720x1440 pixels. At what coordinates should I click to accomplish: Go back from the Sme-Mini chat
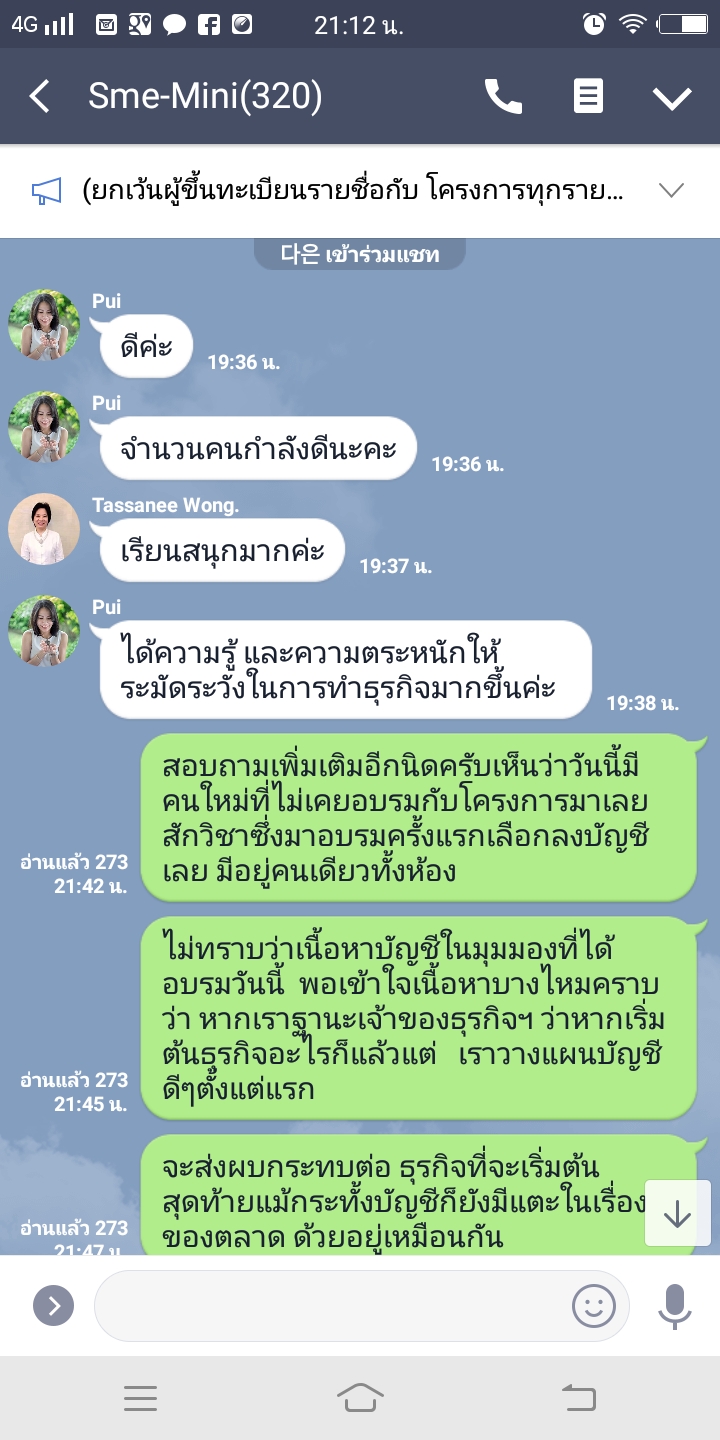40,97
